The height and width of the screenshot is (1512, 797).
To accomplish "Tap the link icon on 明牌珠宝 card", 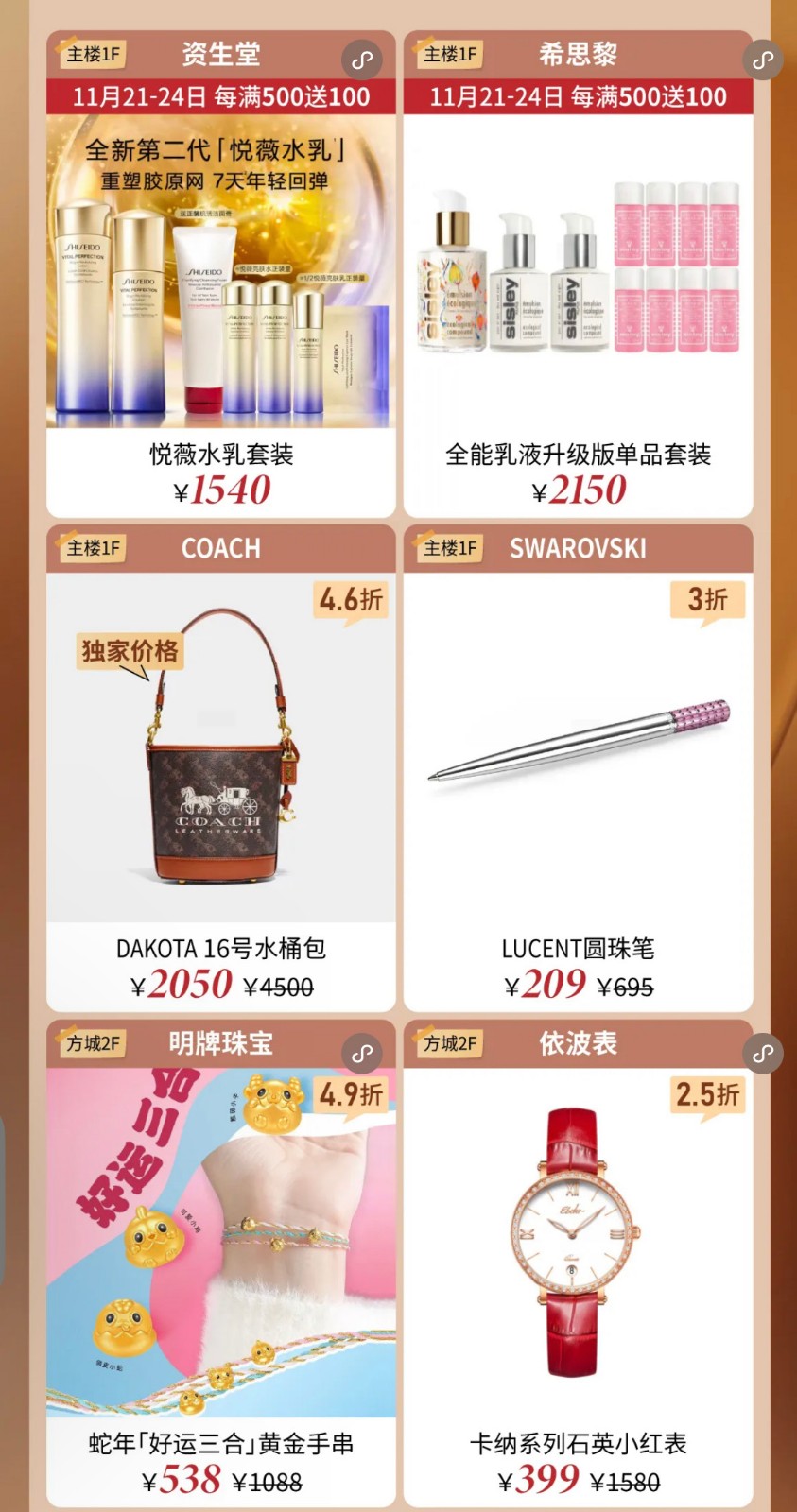I will (x=362, y=1053).
